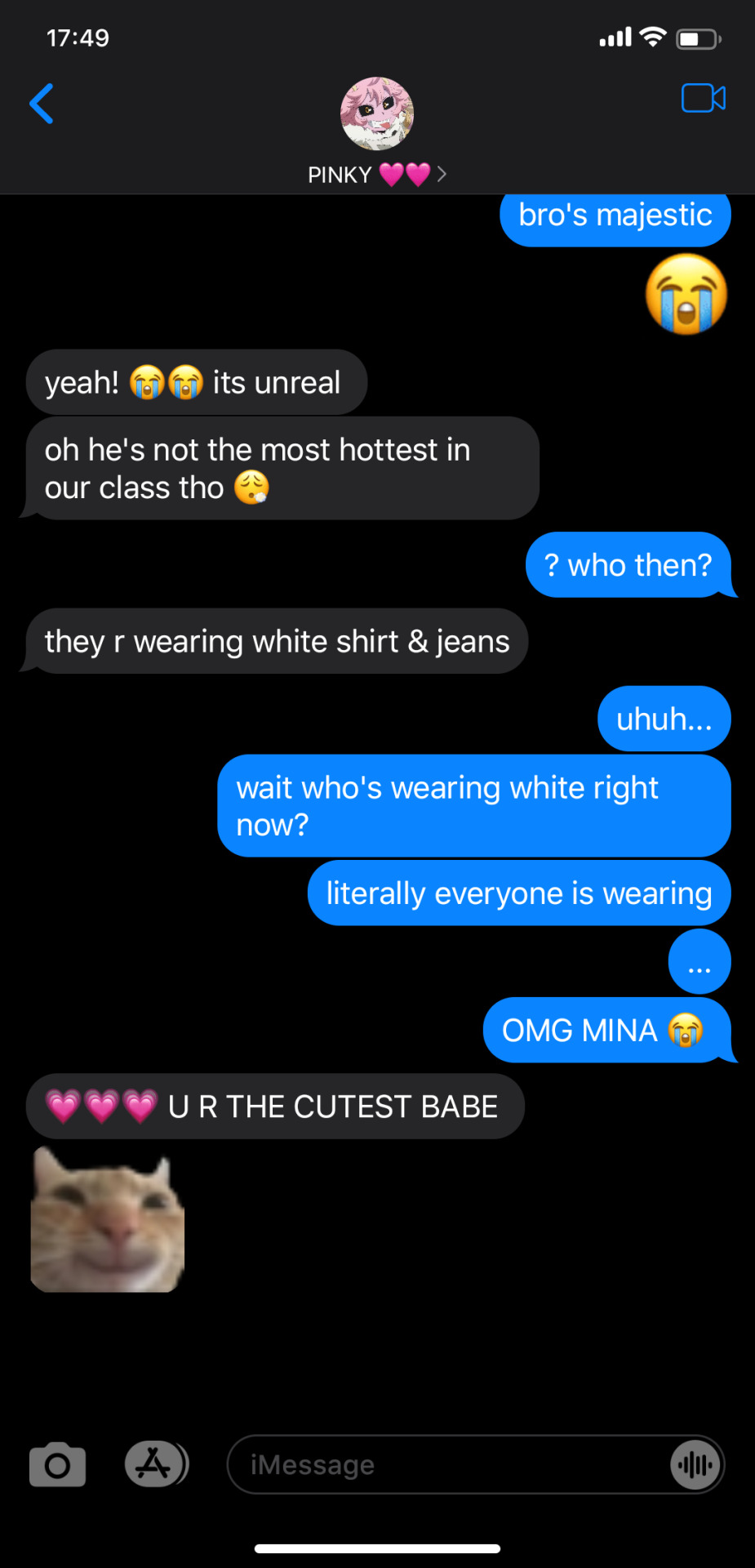The height and width of the screenshot is (1568, 755).
Task: Record an audio message
Action: click(x=695, y=1464)
